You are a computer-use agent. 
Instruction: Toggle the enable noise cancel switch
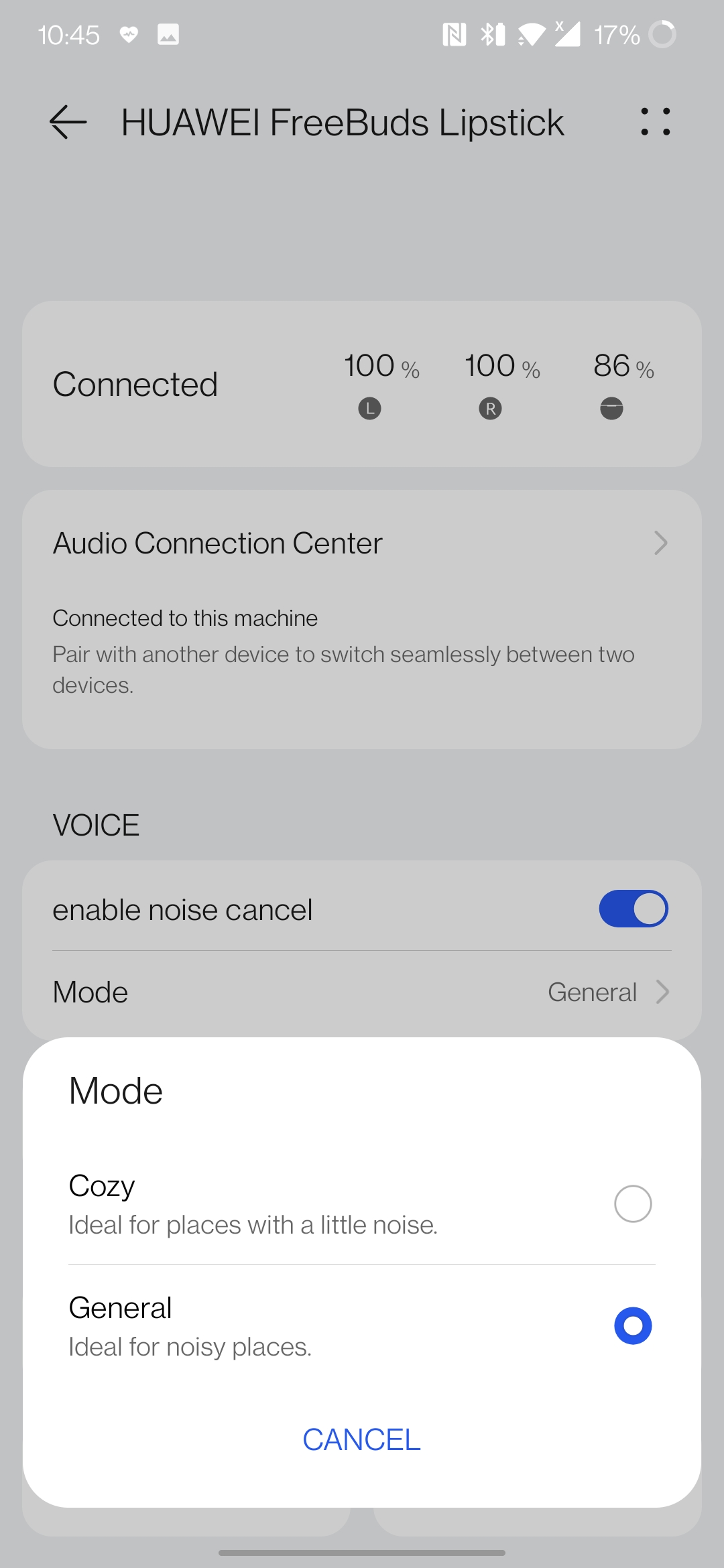(x=633, y=909)
